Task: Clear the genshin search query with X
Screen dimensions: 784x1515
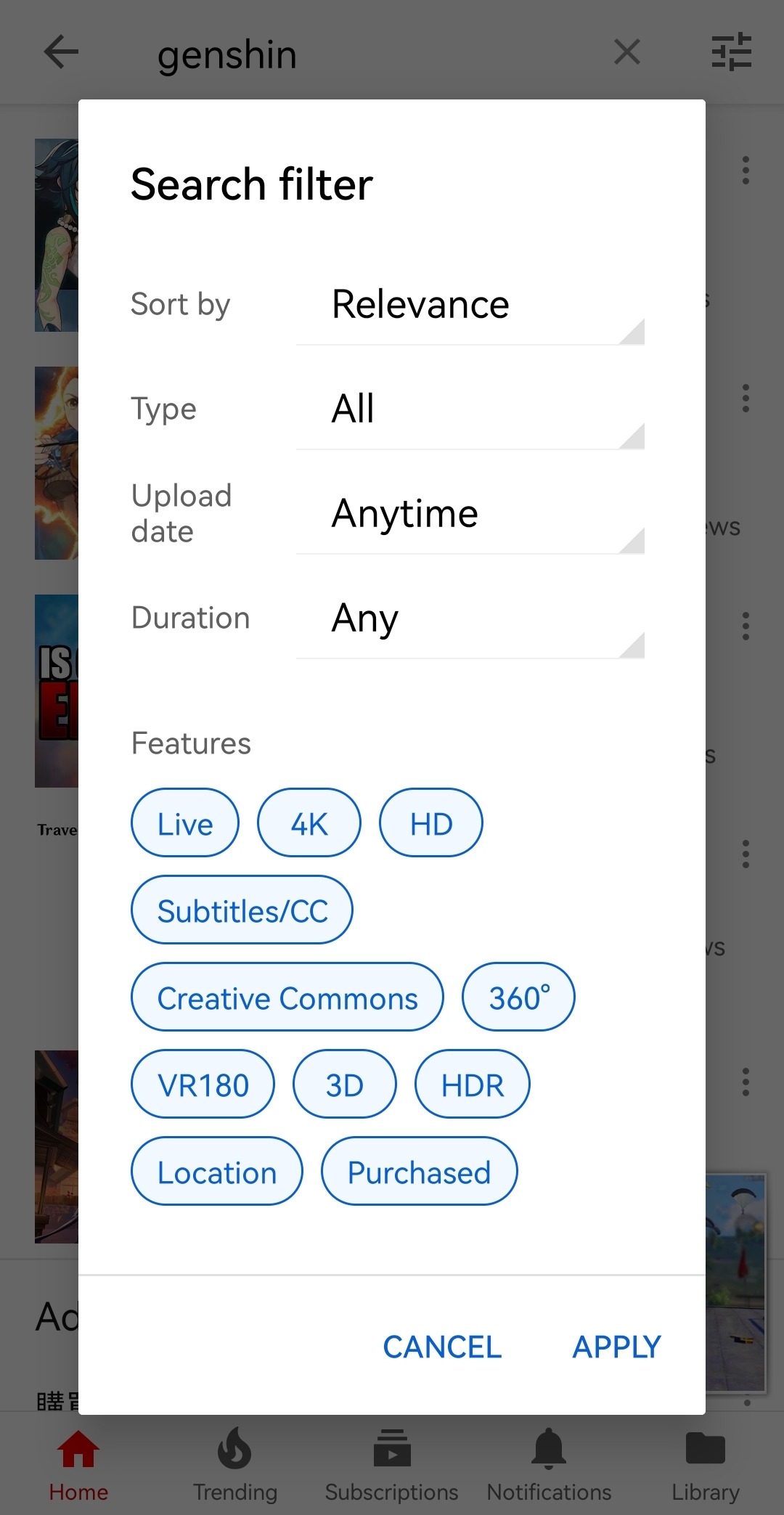Action: (626, 52)
